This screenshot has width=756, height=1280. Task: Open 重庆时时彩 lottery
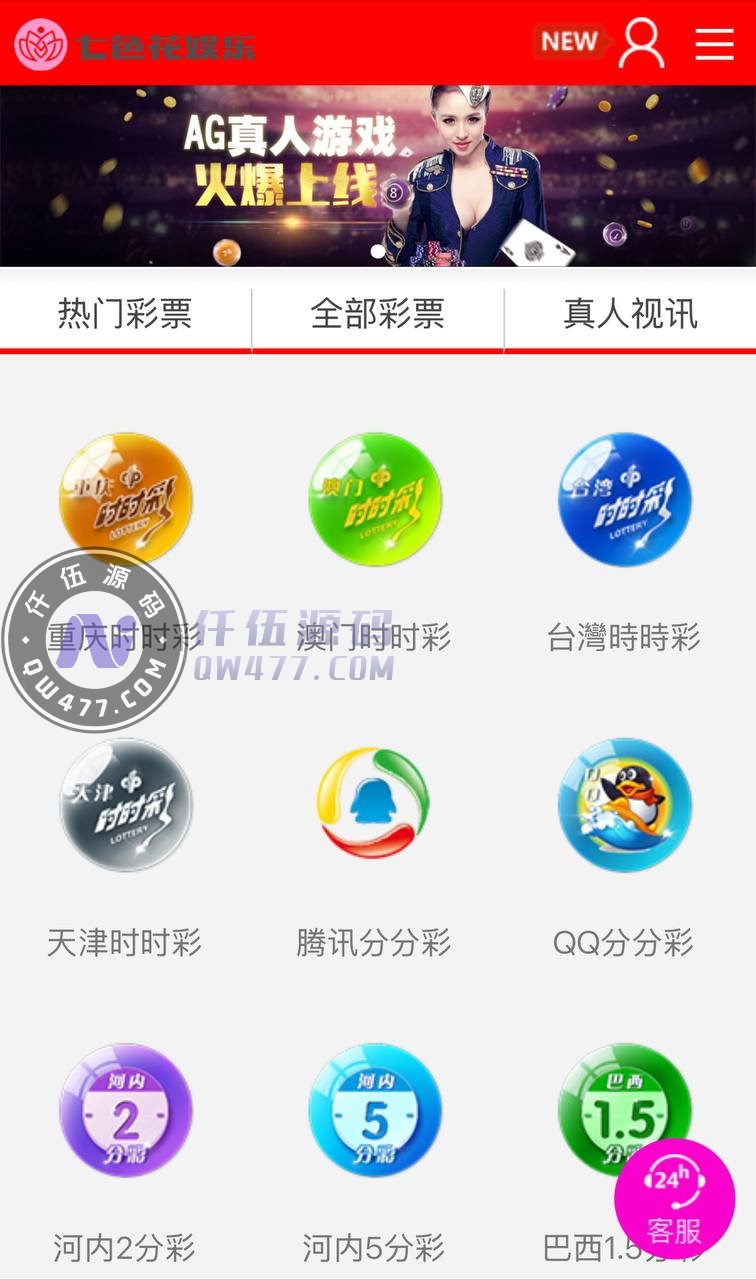[125, 500]
